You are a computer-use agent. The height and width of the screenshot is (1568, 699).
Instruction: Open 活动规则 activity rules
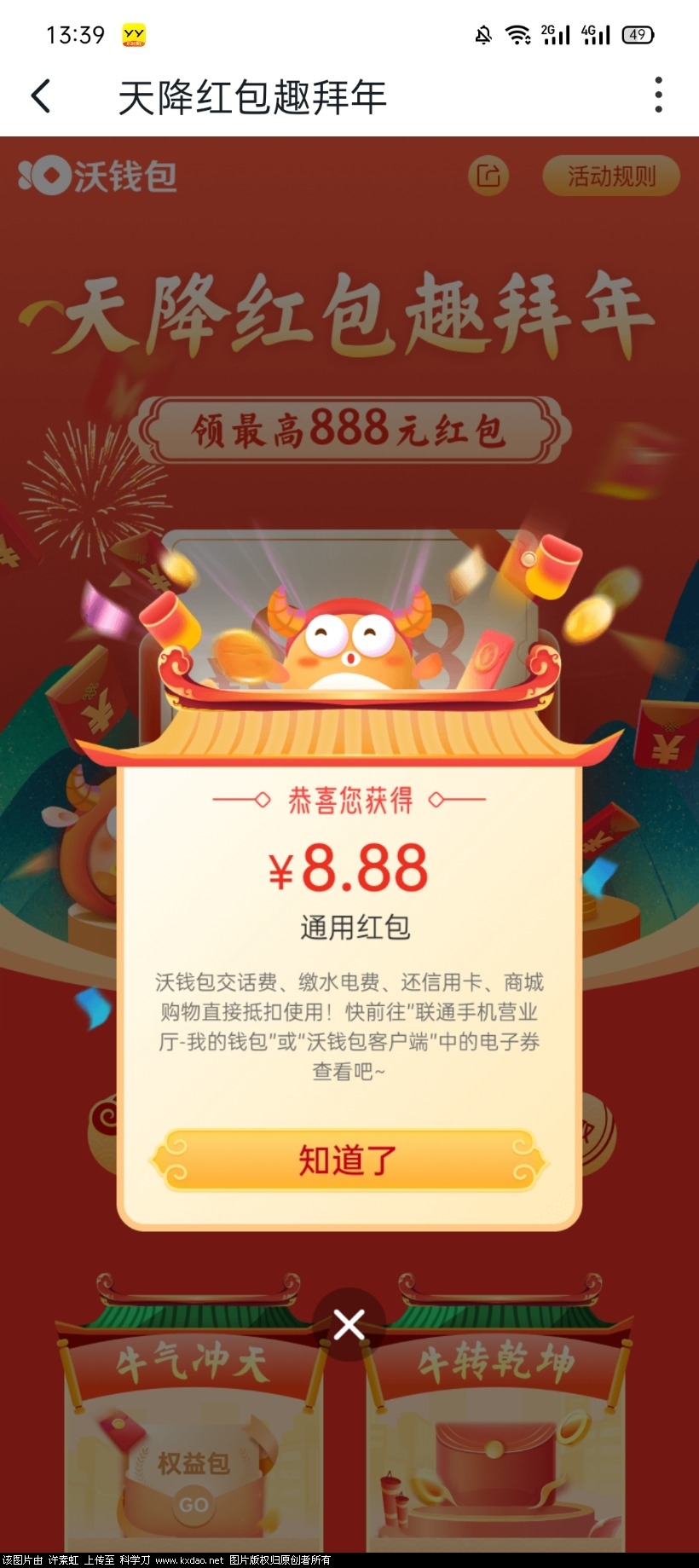611,176
